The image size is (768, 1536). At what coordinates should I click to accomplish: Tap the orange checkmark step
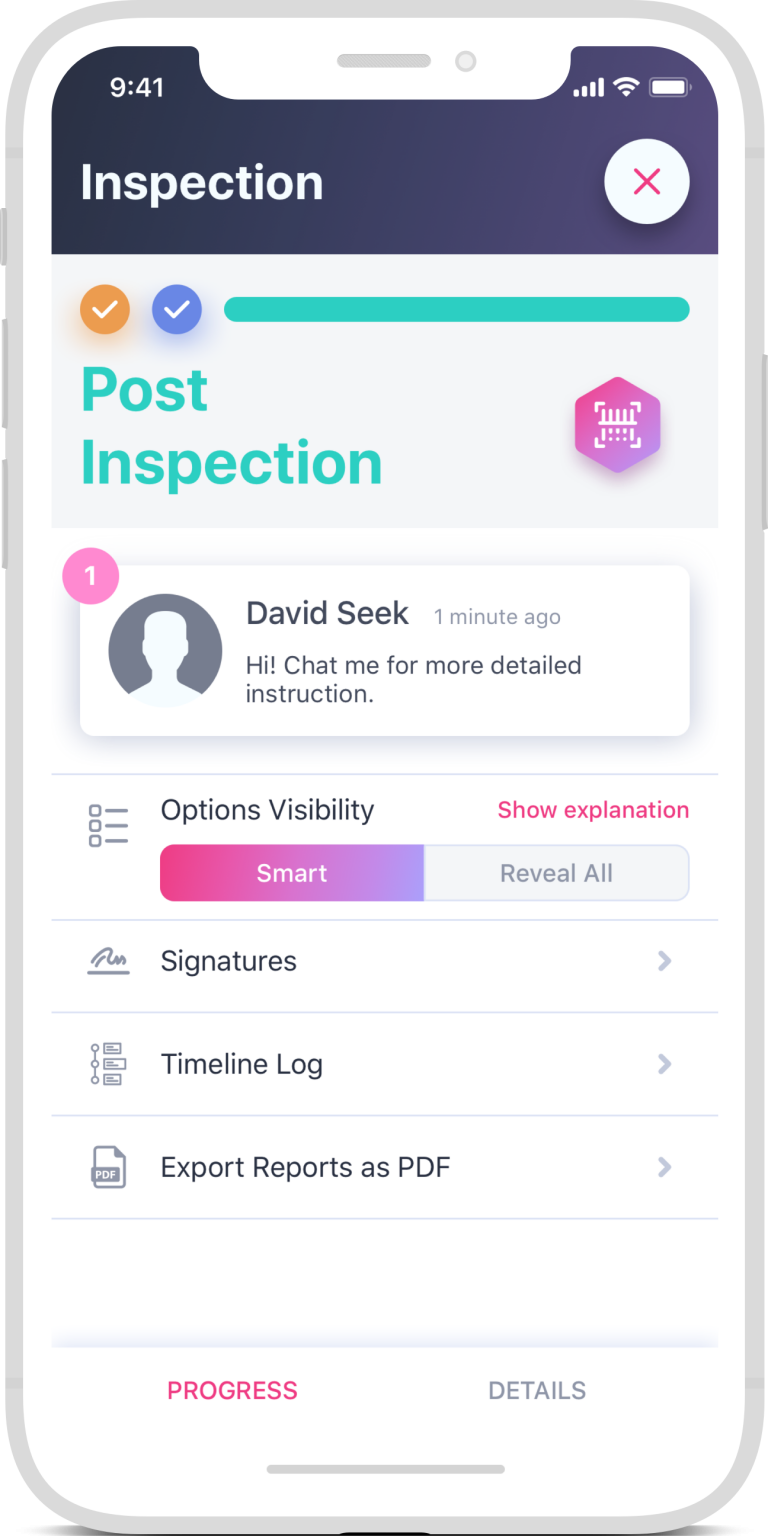pyautogui.click(x=105, y=309)
